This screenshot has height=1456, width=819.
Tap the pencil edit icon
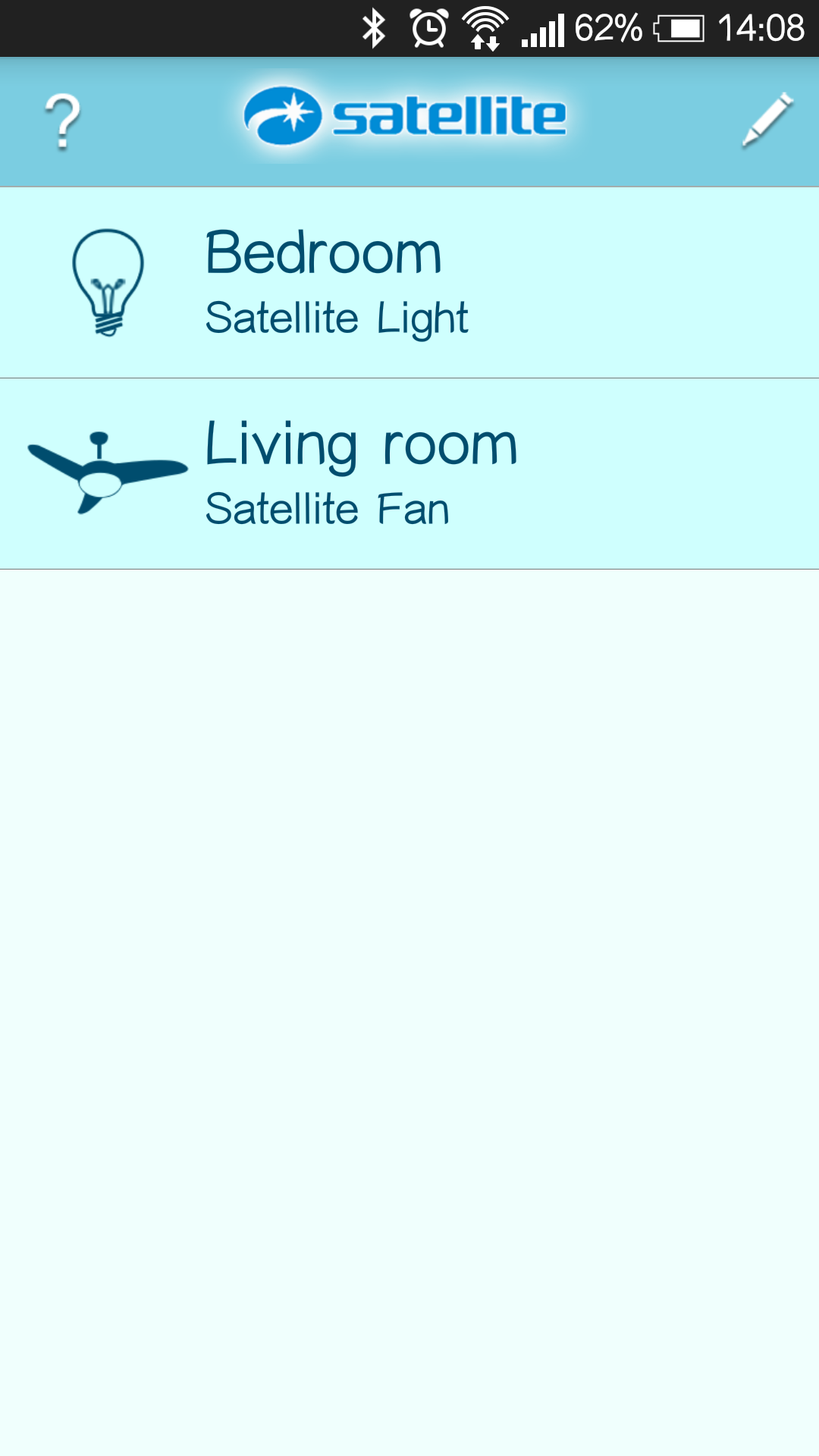[767, 120]
